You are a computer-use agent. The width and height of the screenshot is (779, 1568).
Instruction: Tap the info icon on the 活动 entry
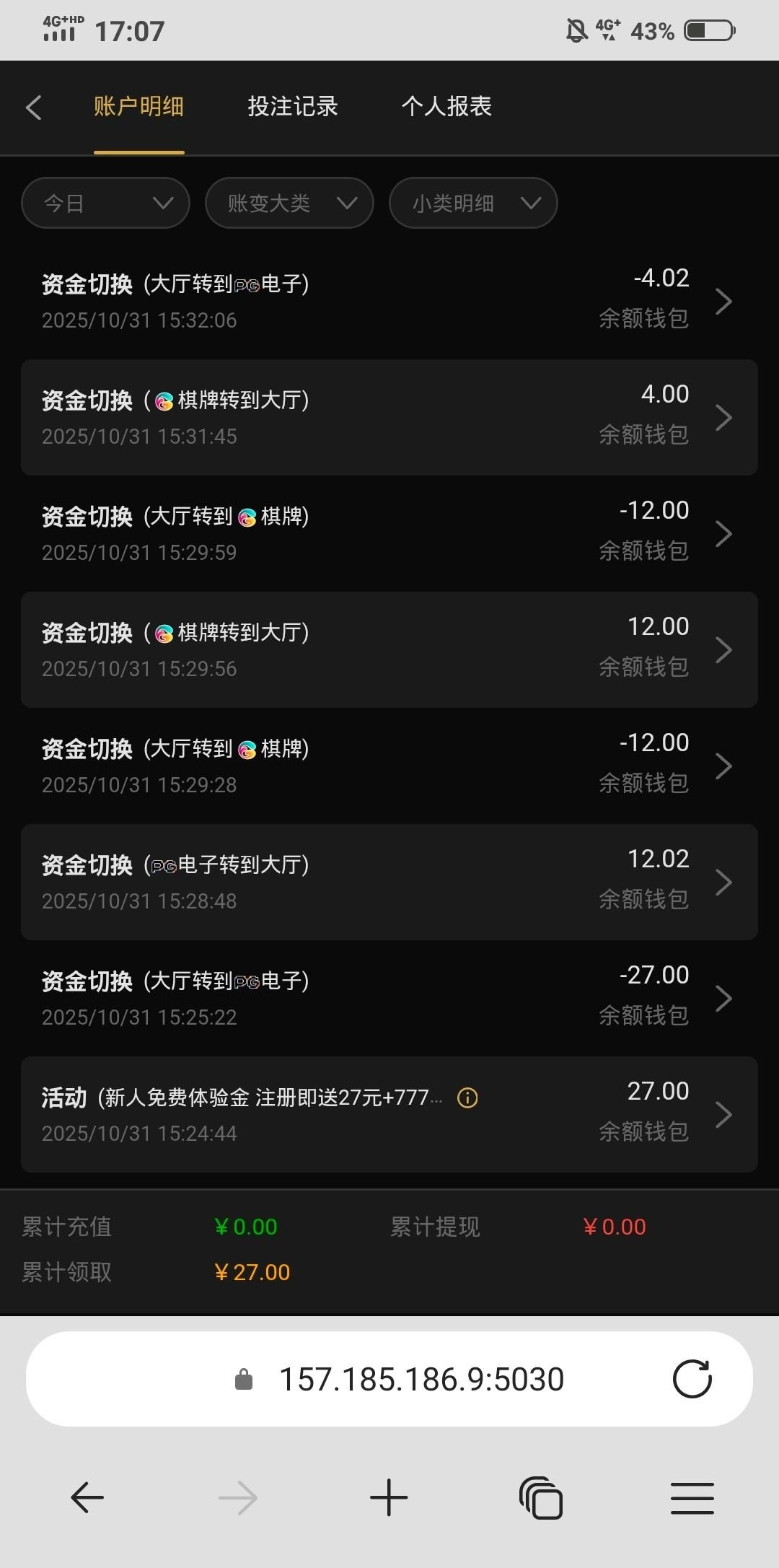tap(467, 1098)
